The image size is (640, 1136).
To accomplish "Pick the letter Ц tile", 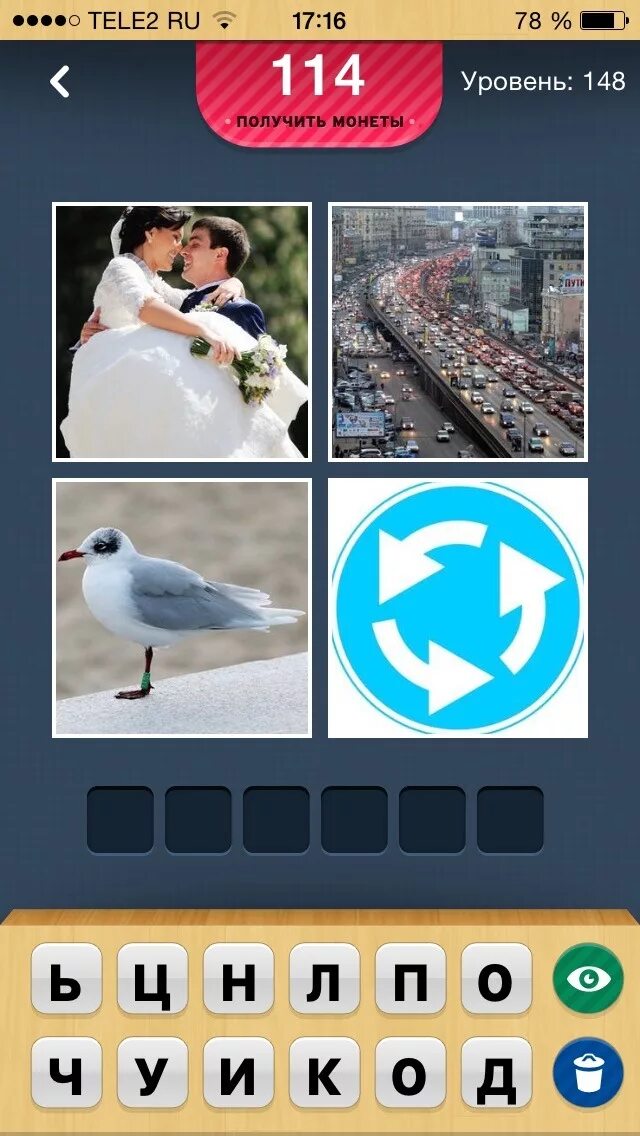I will [x=152, y=981].
